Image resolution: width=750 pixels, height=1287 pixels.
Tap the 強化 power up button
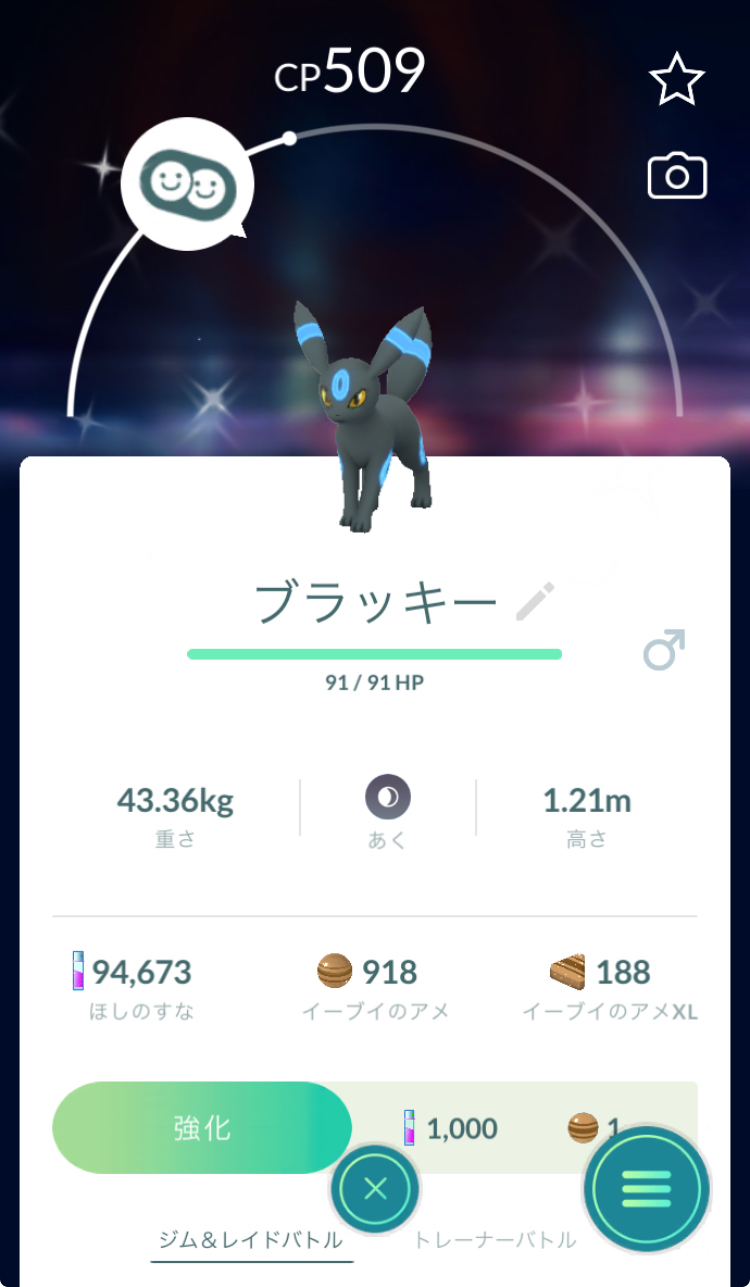click(x=202, y=1128)
